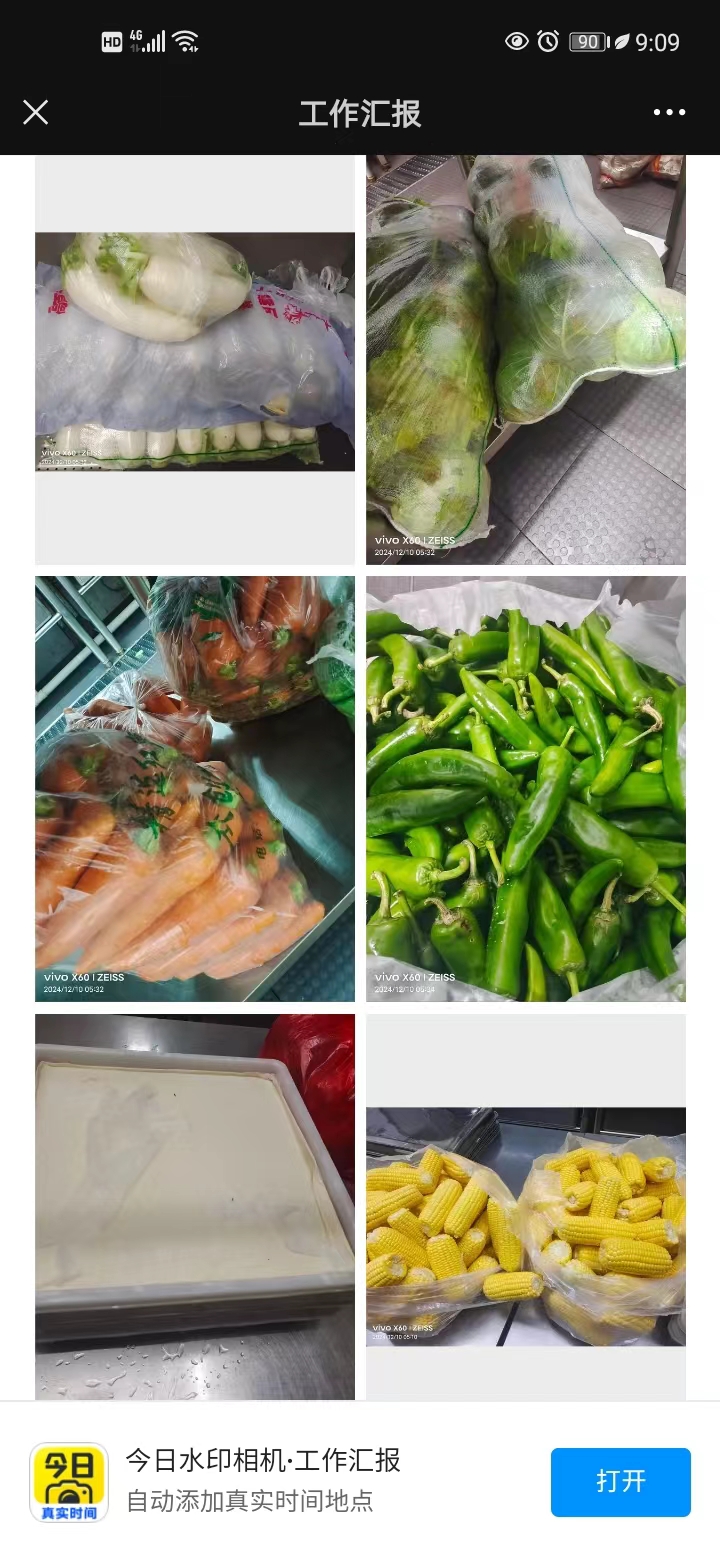The height and width of the screenshot is (1560, 720).
Task: Enlarge the corn cobs photo
Action: 525,1226
